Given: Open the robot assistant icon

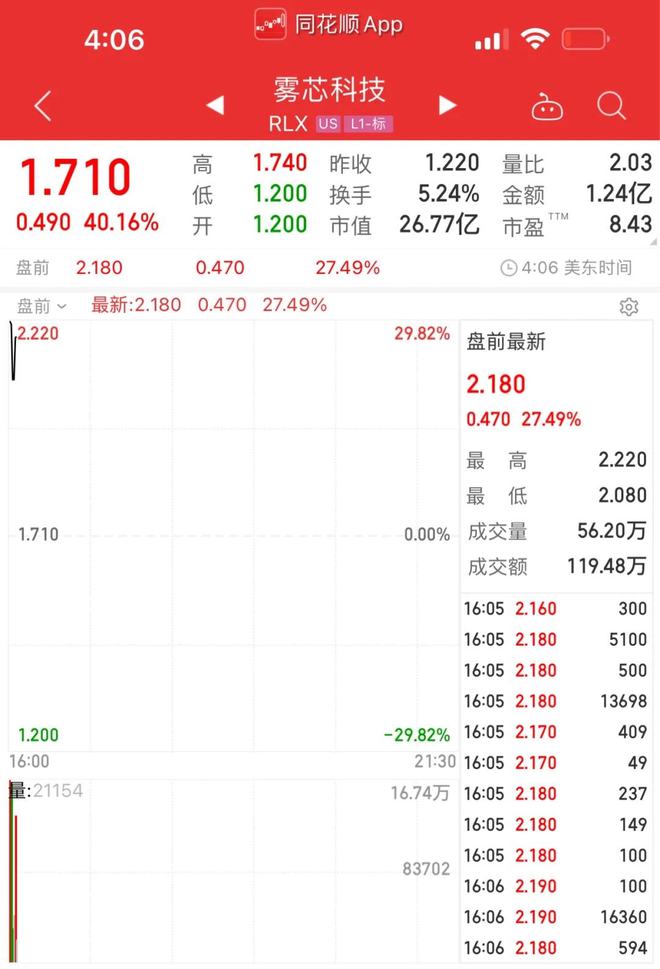Looking at the screenshot, I should 549,106.
